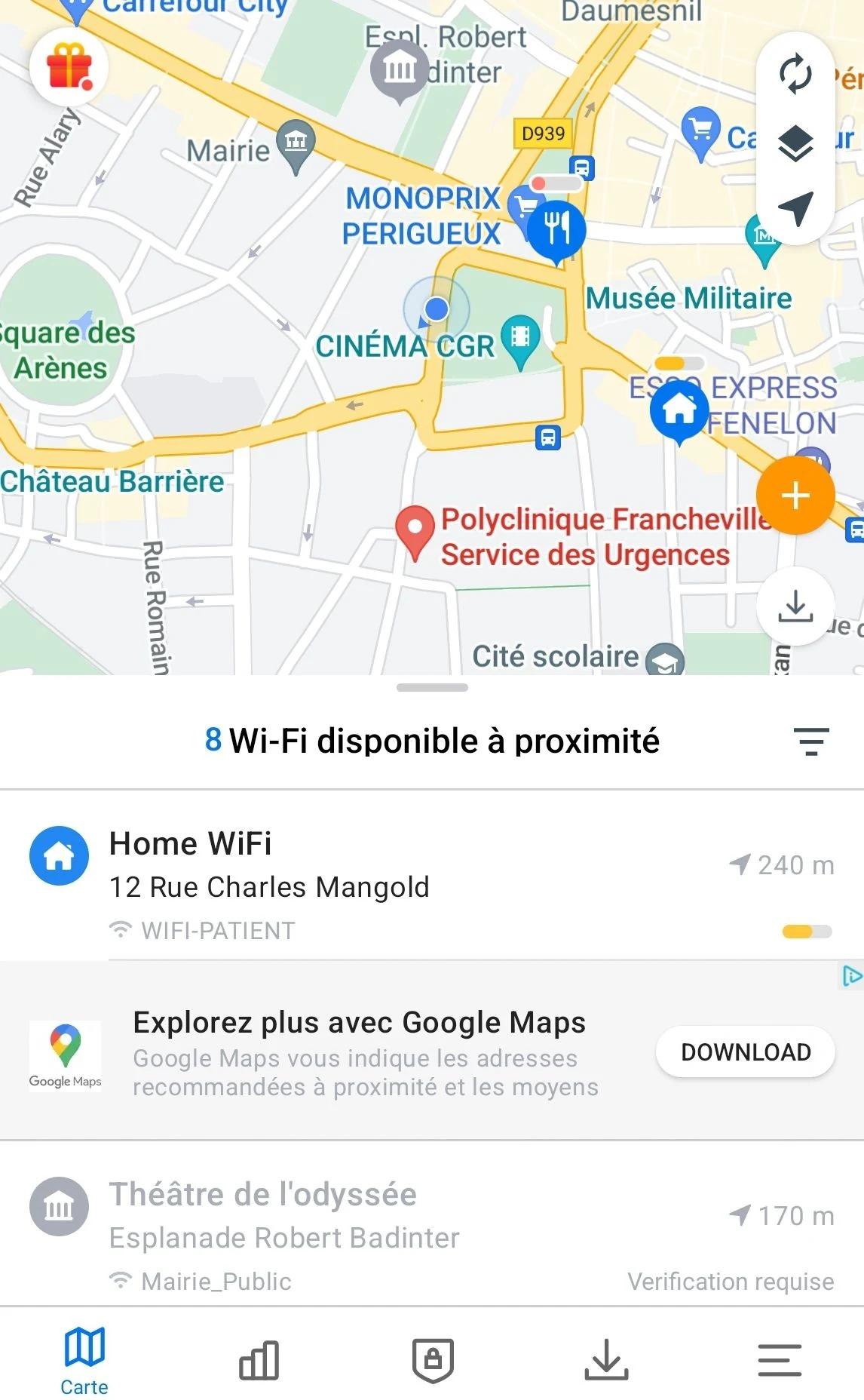
Task: Center map on my location
Action: (795, 208)
